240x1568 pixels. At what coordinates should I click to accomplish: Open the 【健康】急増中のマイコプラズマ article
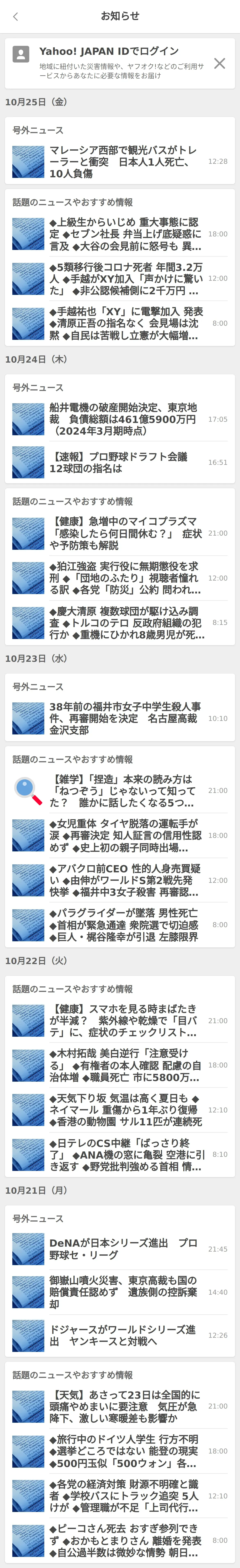point(120,533)
